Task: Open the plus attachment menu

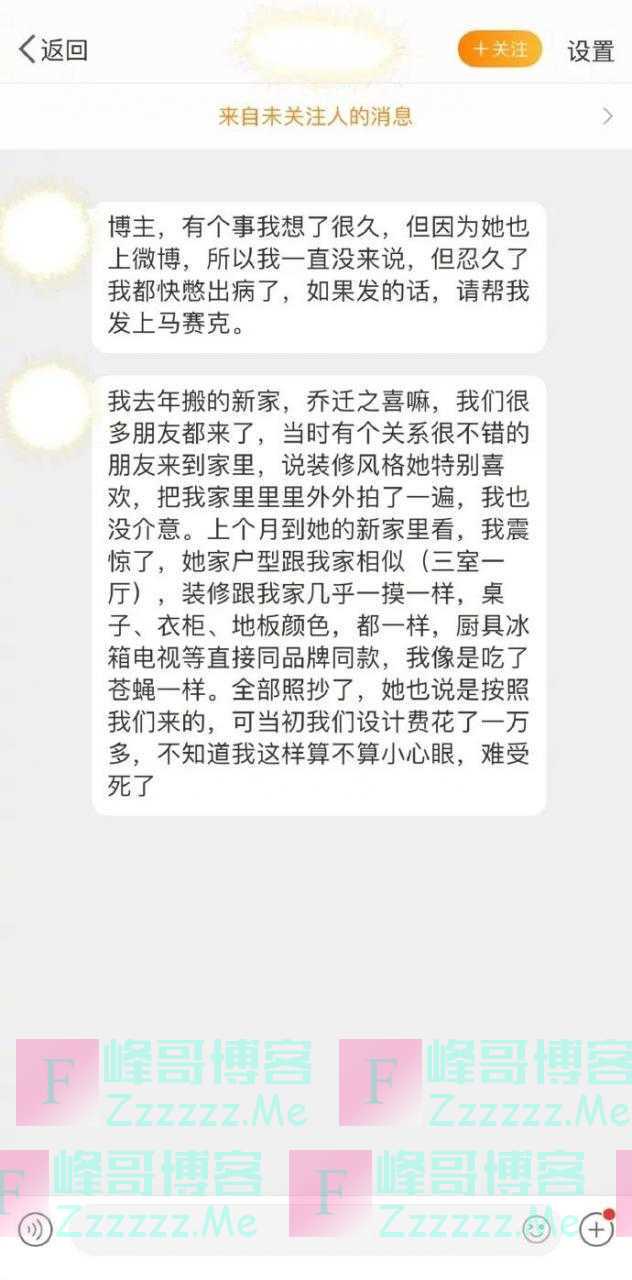Action: 596,1229
